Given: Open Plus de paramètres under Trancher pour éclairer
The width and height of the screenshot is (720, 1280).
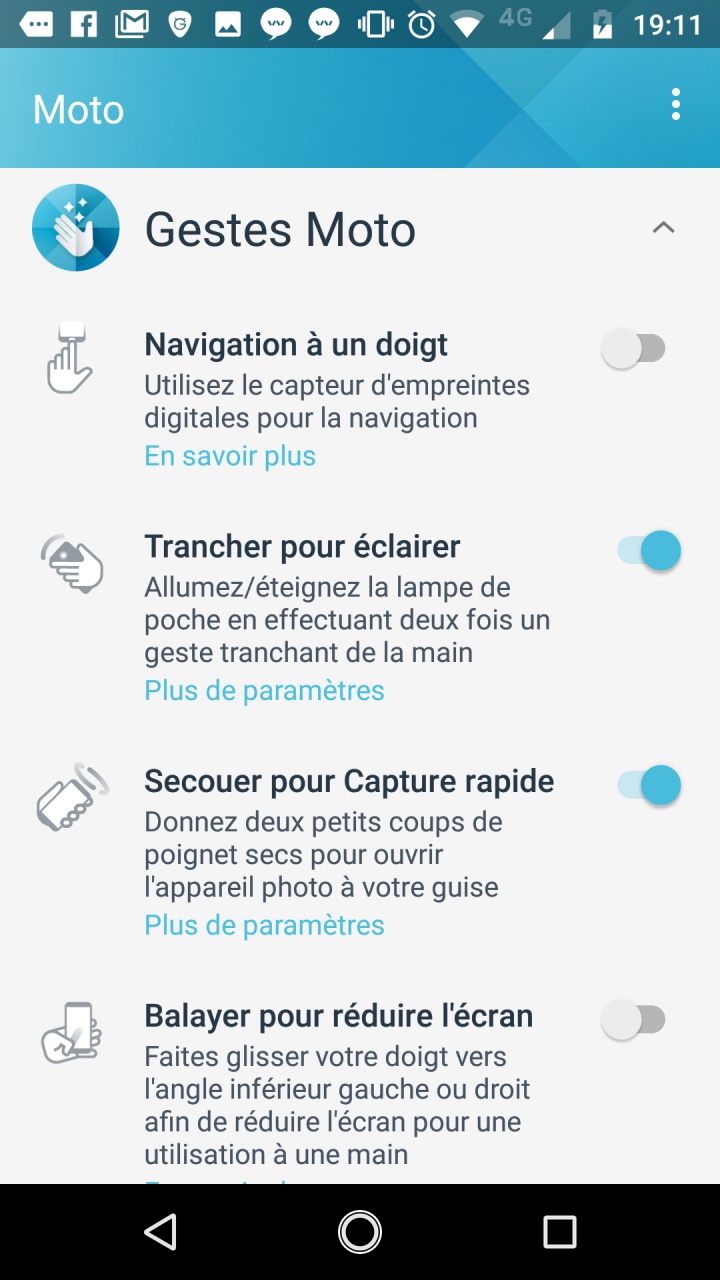Looking at the screenshot, I should click(264, 690).
